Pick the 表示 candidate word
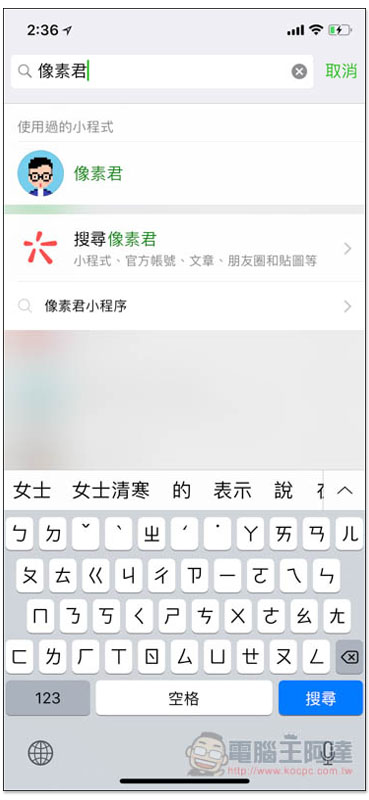 [x=232, y=491]
